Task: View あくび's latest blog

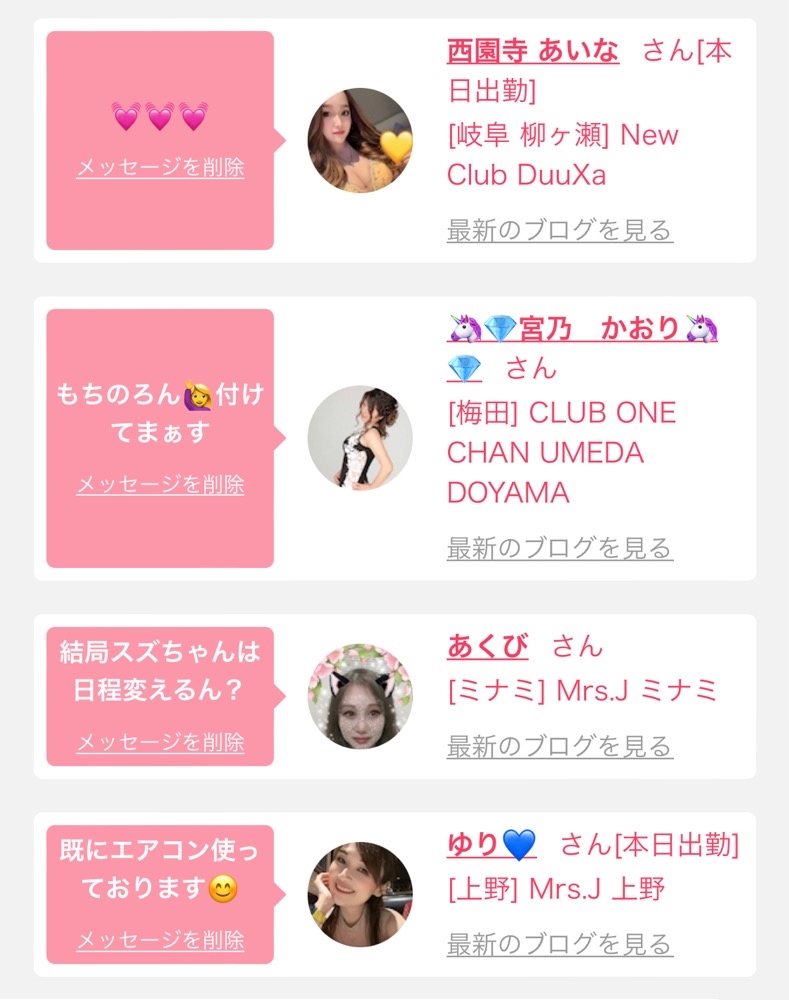Action: click(559, 746)
